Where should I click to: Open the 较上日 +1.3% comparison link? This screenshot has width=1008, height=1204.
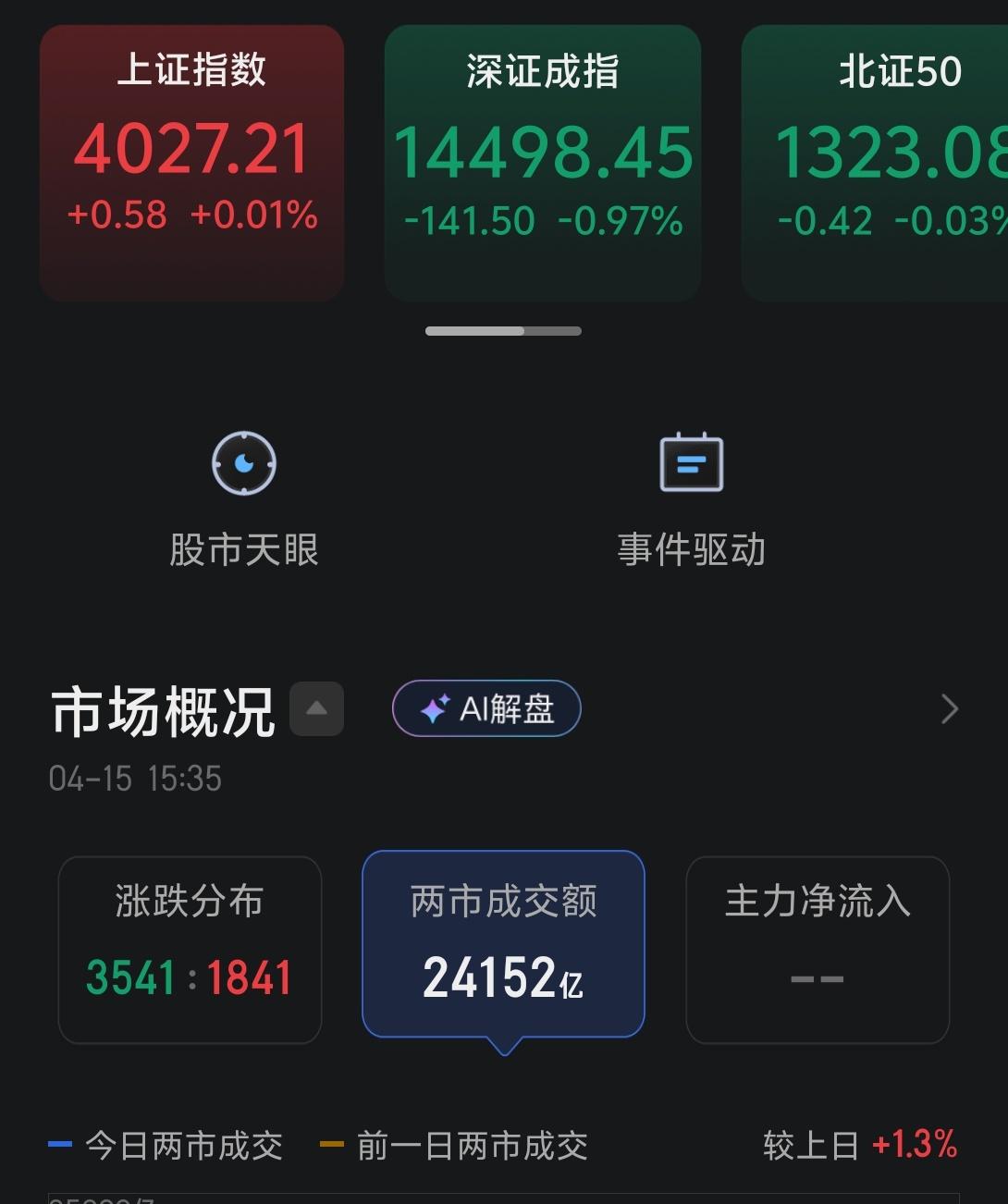pos(860,1145)
